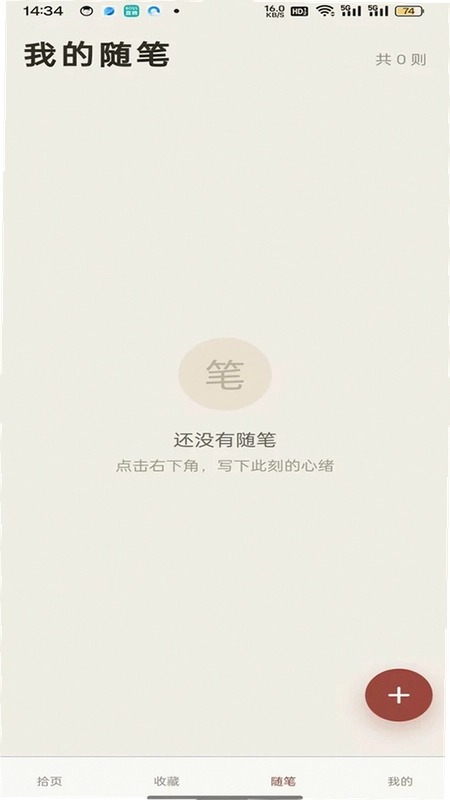The height and width of the screenshot is (800, 450).
Task: Go to the 我的 tab
Action: (400, 781)
